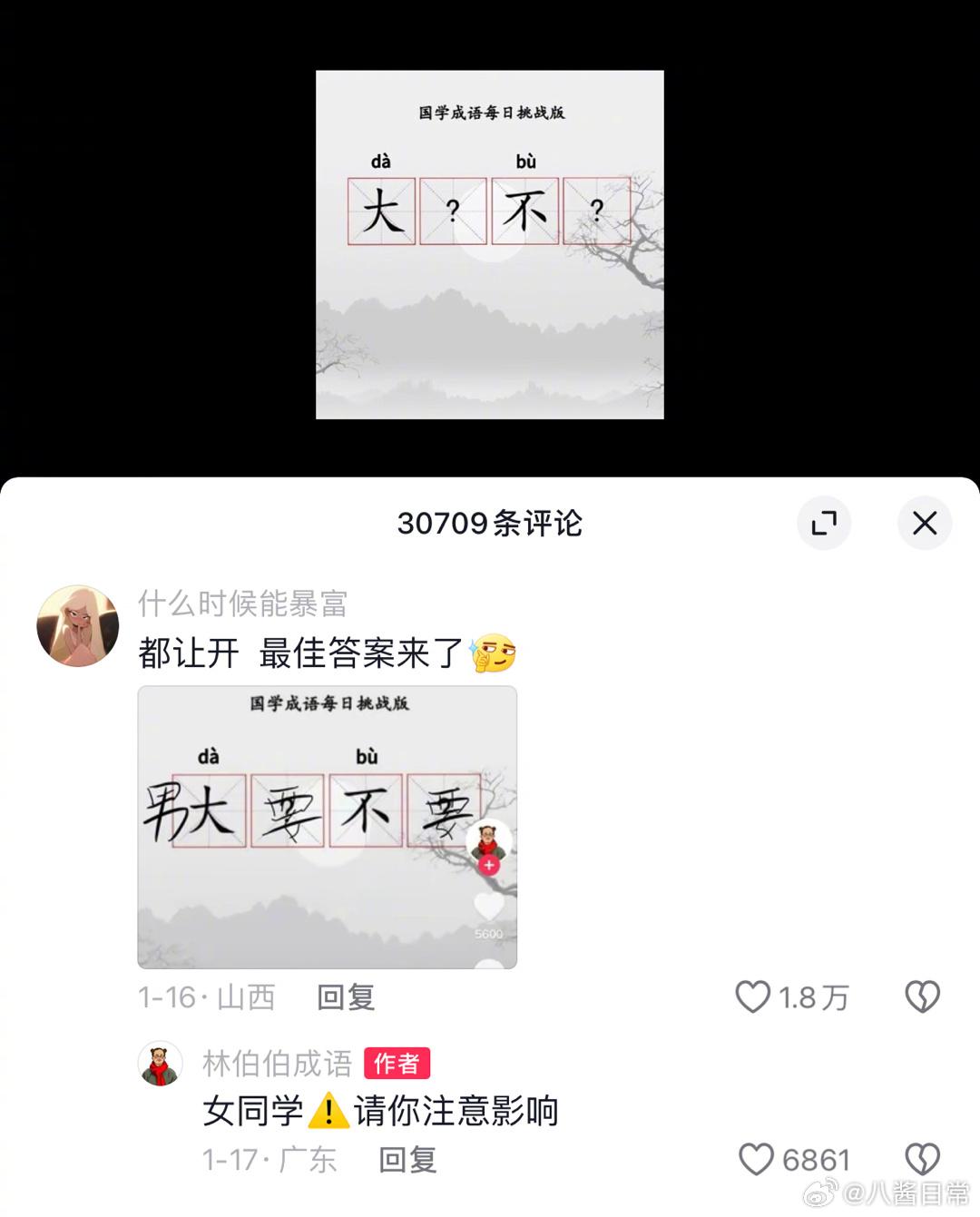Like the comment with 1.8万 likes
This screenshot has width=980, height=1217.
(753, 997)
